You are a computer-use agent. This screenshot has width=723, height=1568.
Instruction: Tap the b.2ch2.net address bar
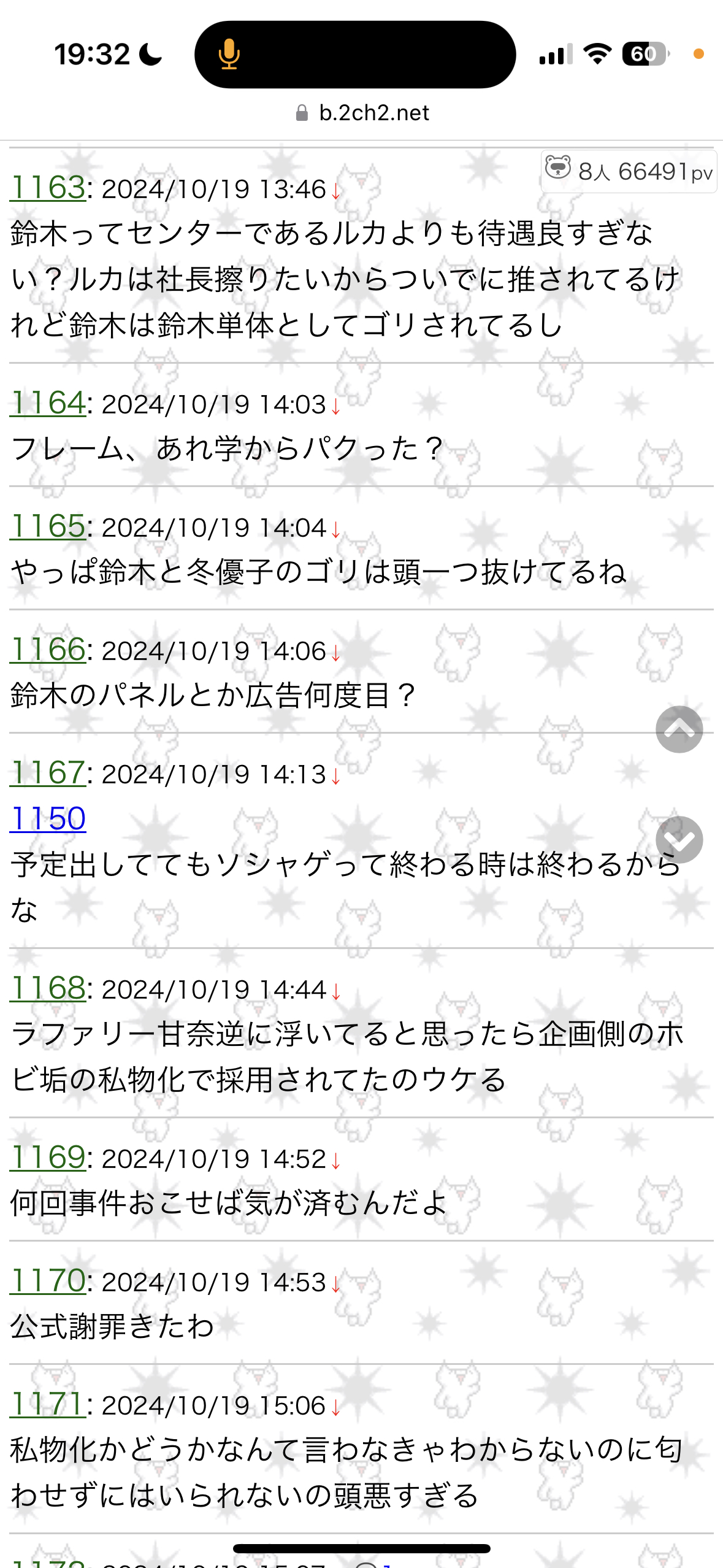(362, 113)
